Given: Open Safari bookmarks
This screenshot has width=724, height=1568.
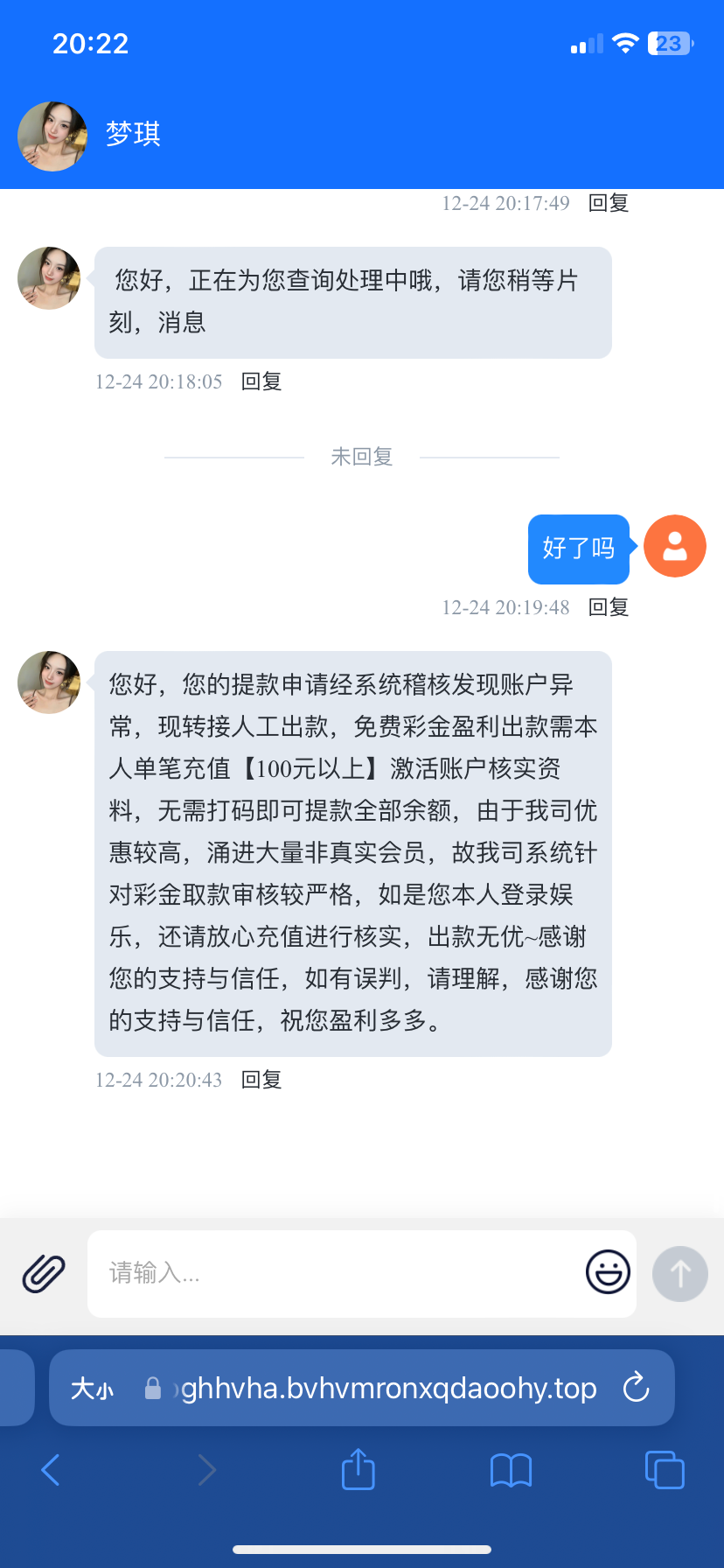Looking at the screenshot, I should tap(512, 1470).
